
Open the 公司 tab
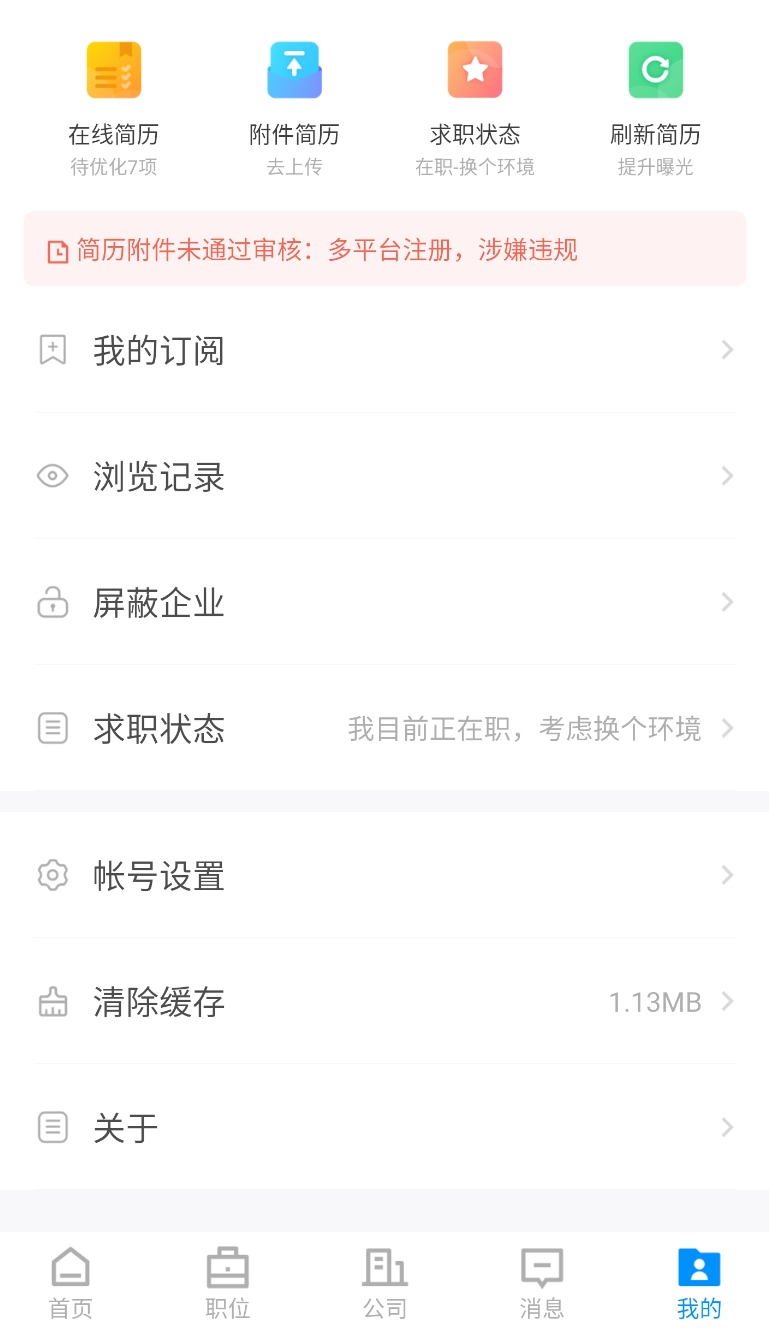pos(384,1282)
